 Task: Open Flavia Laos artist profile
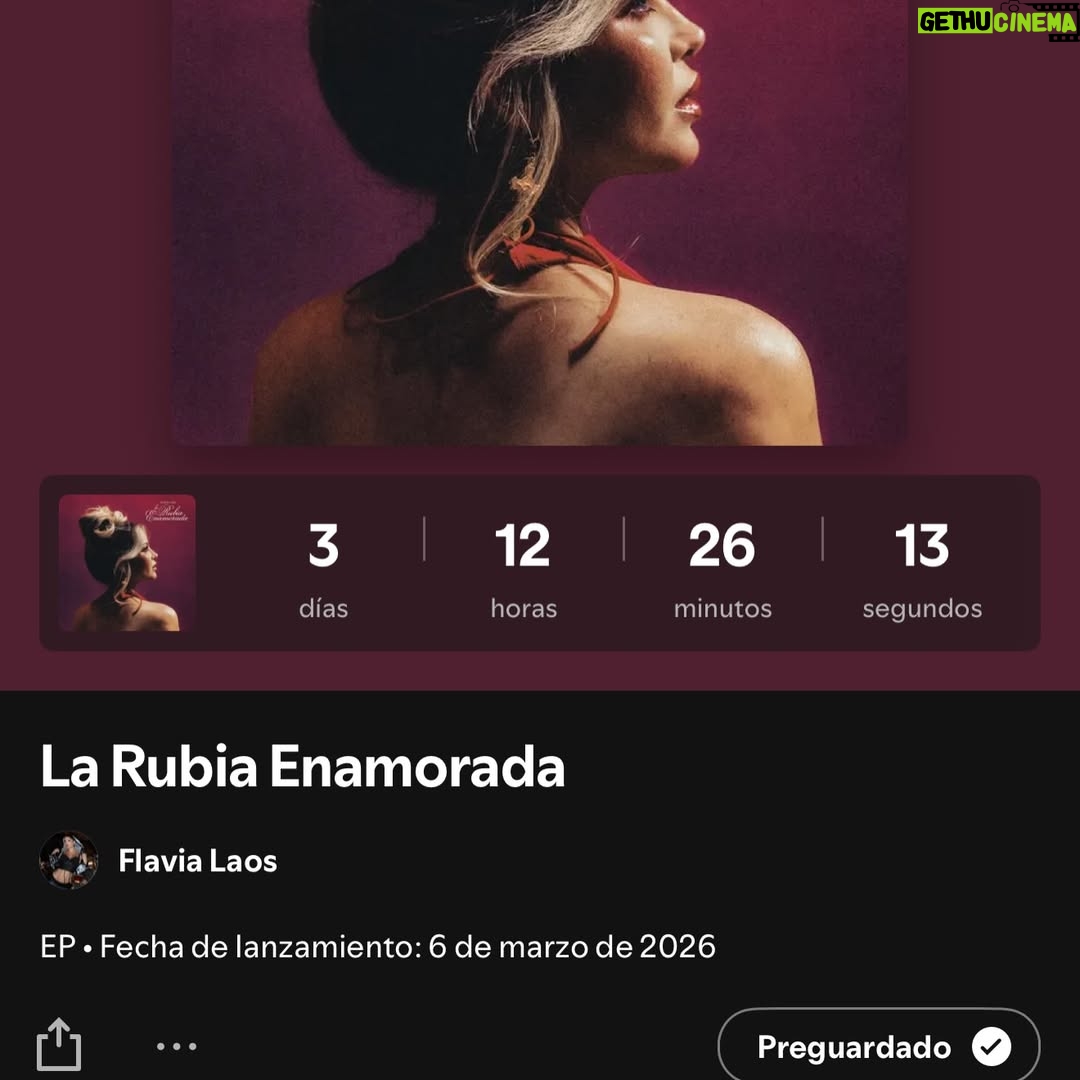[x=159, y=860]
